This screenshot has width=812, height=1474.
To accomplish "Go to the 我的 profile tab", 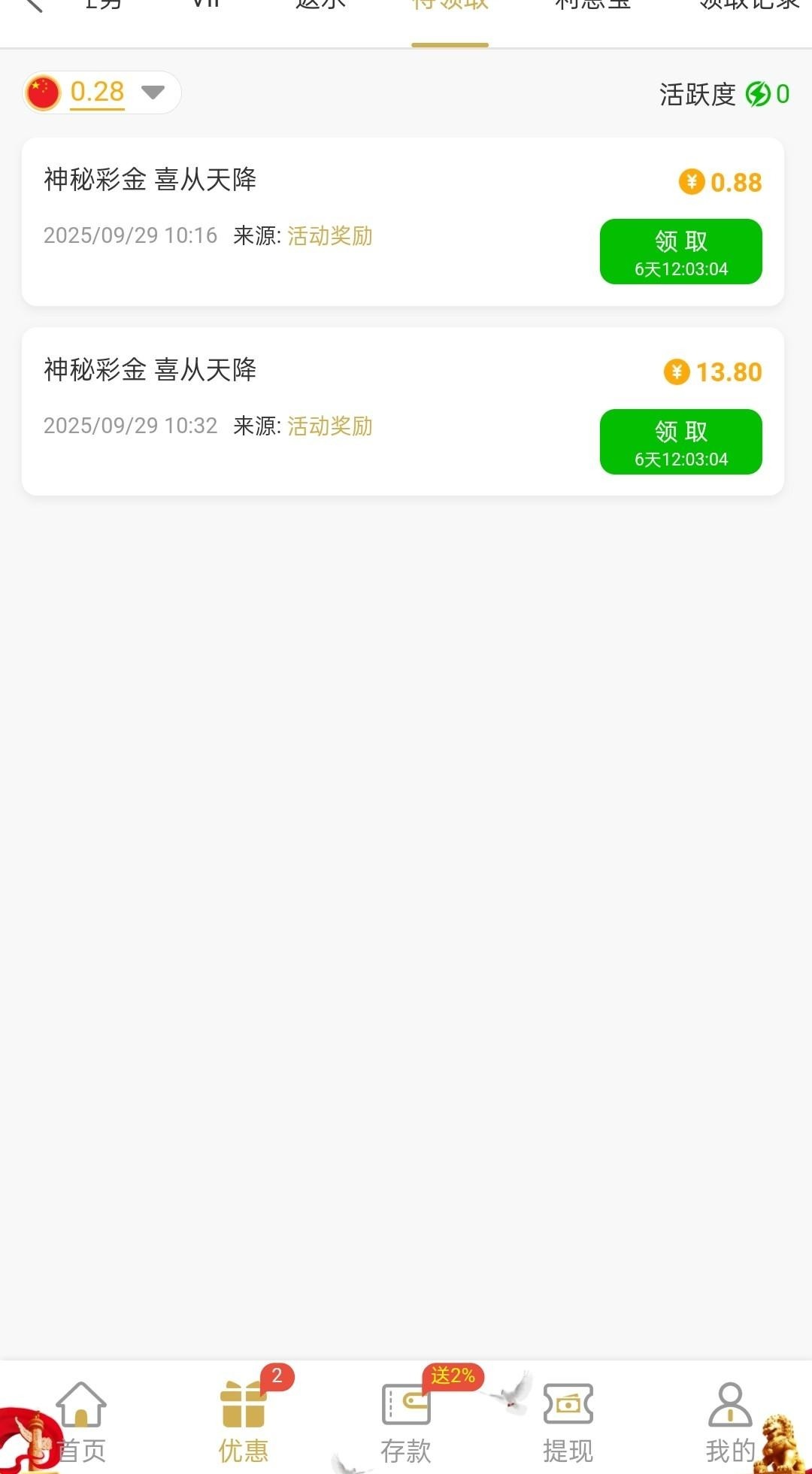I will [x=730, y=1421].
